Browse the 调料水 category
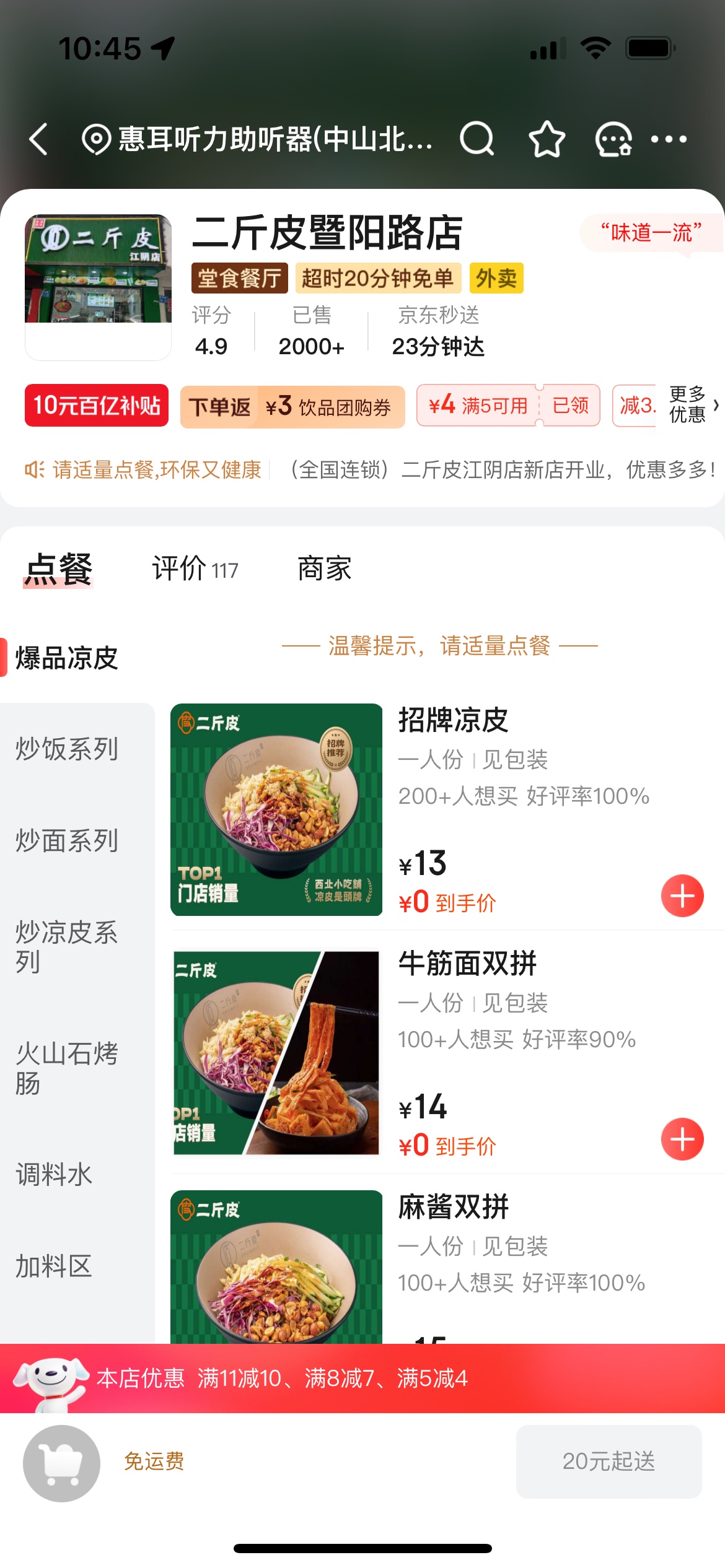 point(55,1175)
